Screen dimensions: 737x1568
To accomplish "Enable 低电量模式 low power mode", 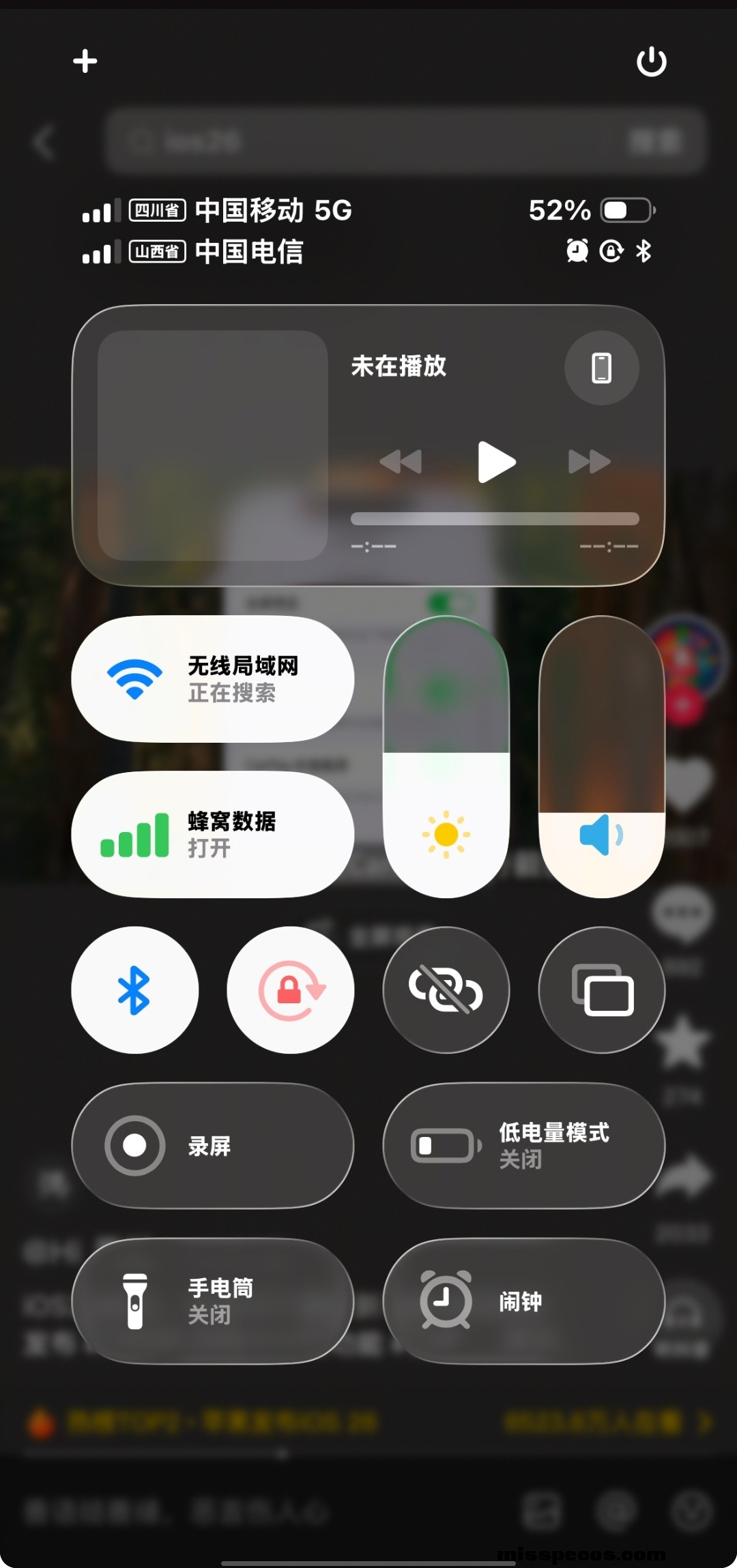I will 523,1146.
